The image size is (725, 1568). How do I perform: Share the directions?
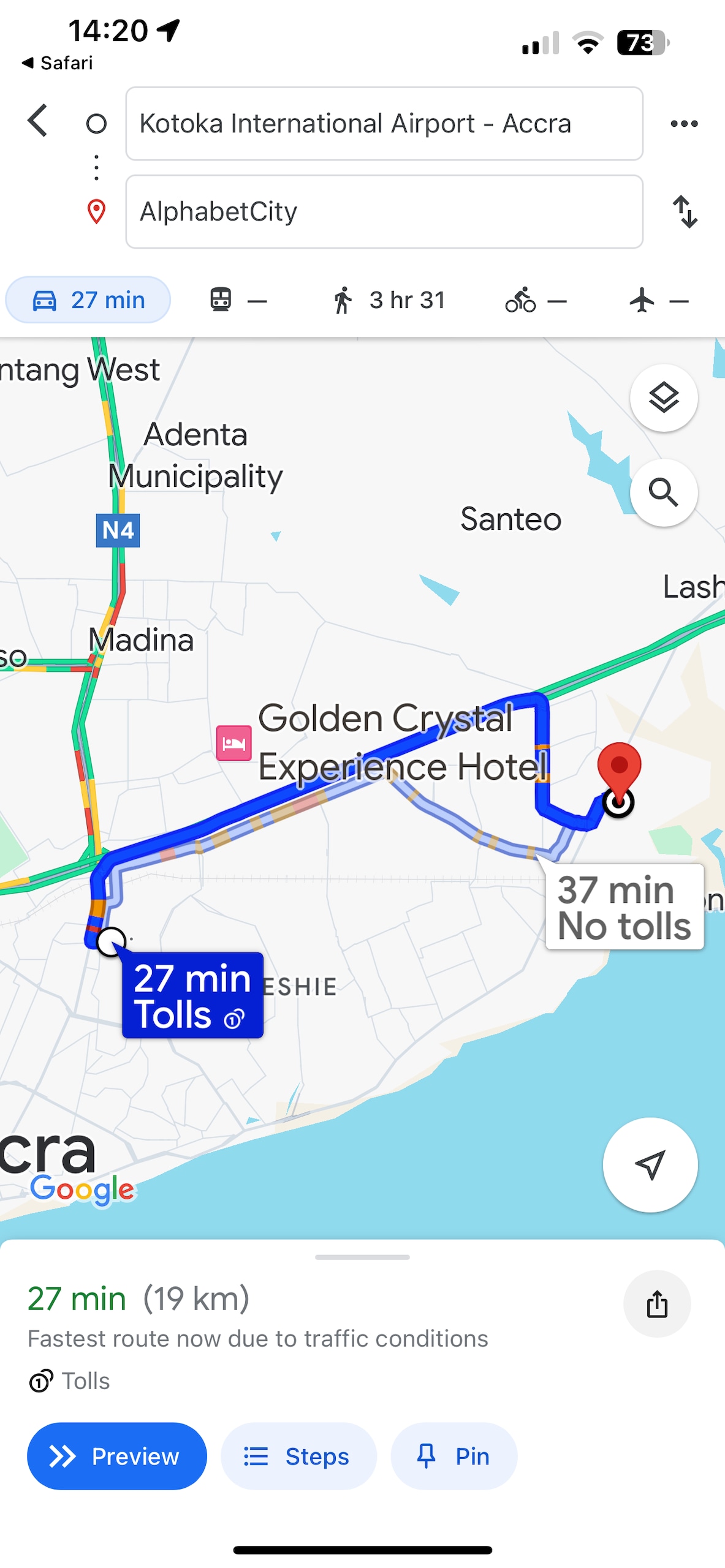coord(656,1303)
